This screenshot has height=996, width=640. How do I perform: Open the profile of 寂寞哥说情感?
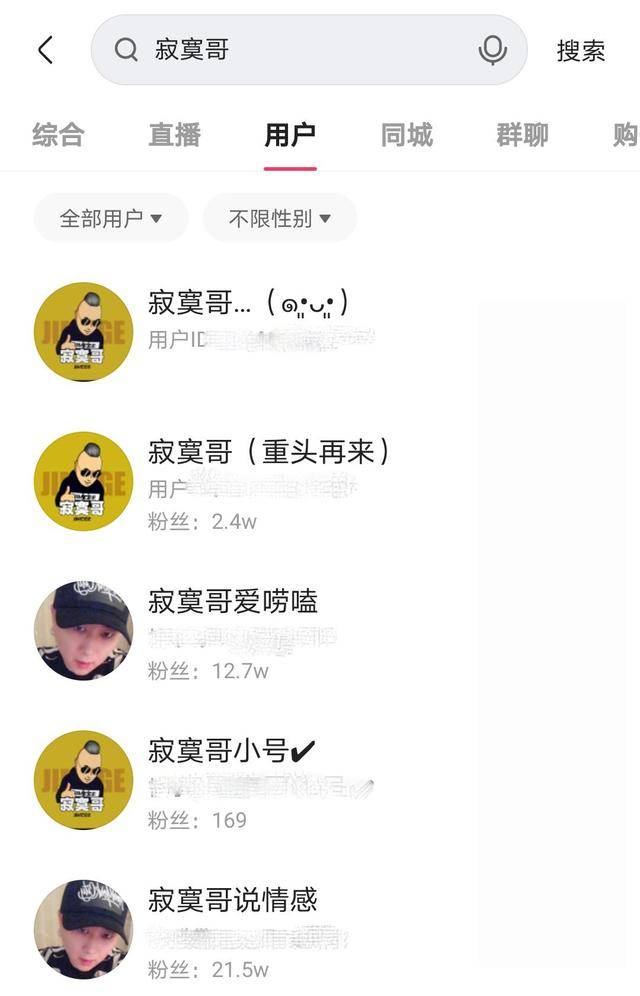click(x=232, y=900)
